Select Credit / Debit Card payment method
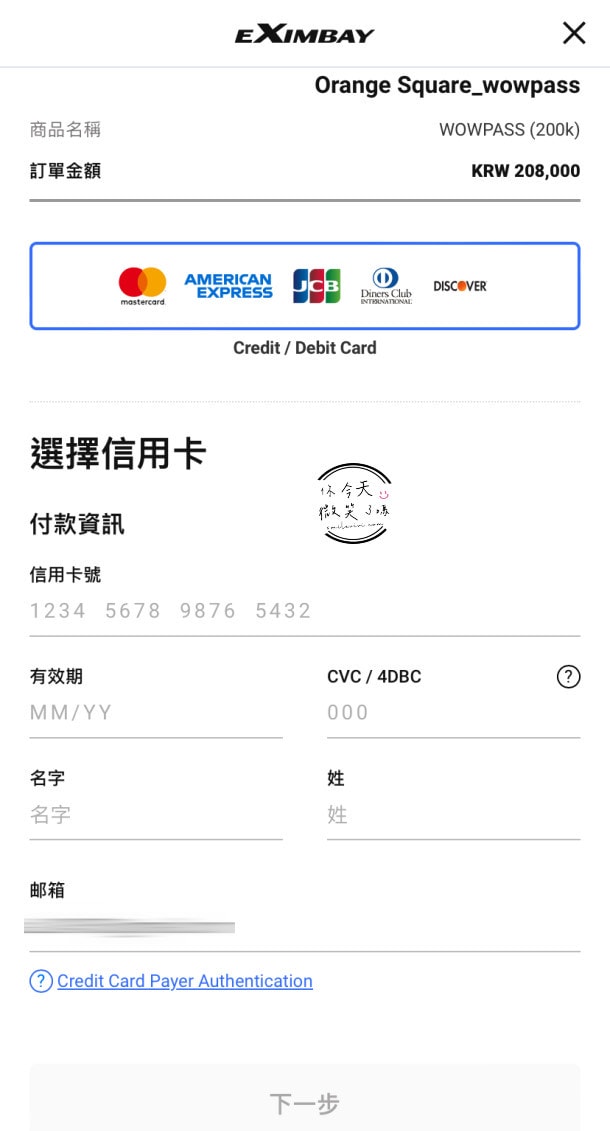The image size is (610, 1131). [x=304, y=286]
